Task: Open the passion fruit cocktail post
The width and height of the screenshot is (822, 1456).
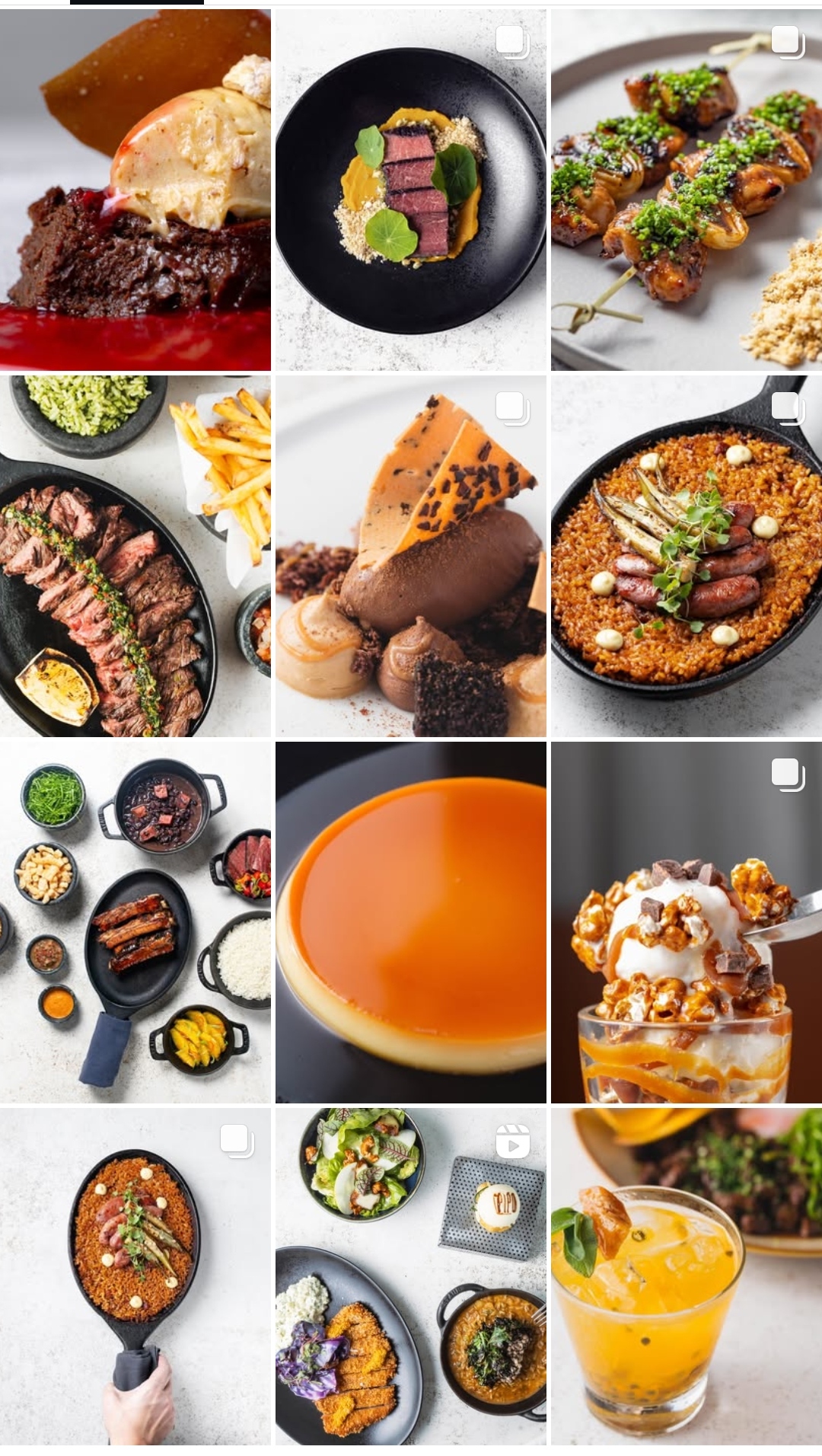Action: click(x=687, y=1276)
